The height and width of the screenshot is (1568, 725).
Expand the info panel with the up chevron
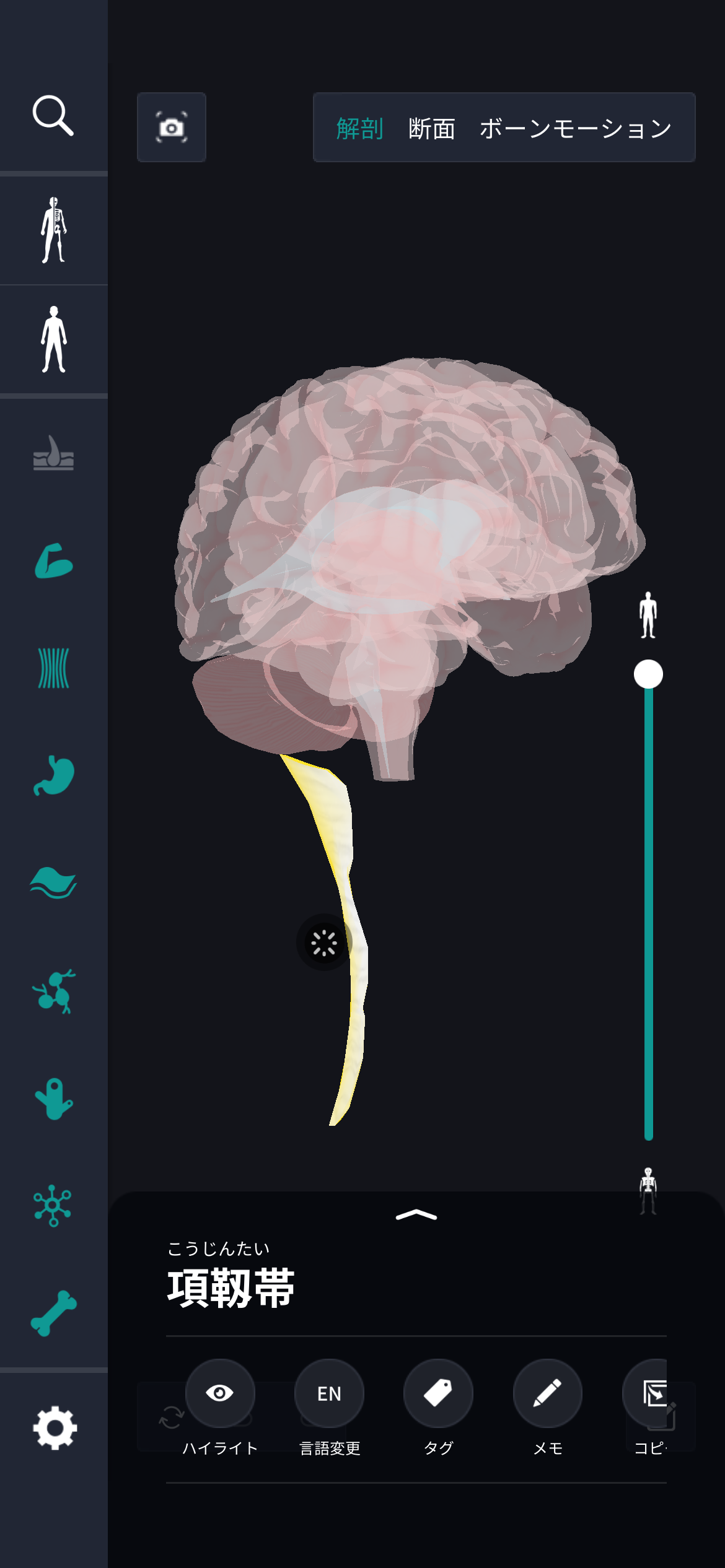(x=416, y=1215)
